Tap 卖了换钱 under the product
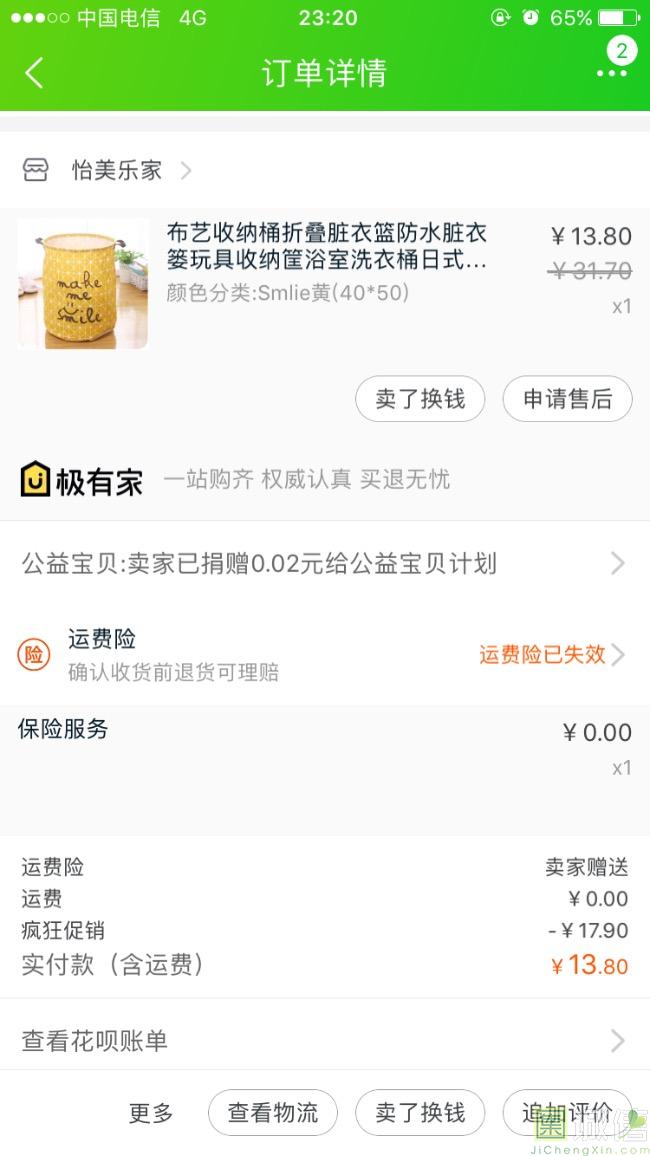 tap(420, 400)
